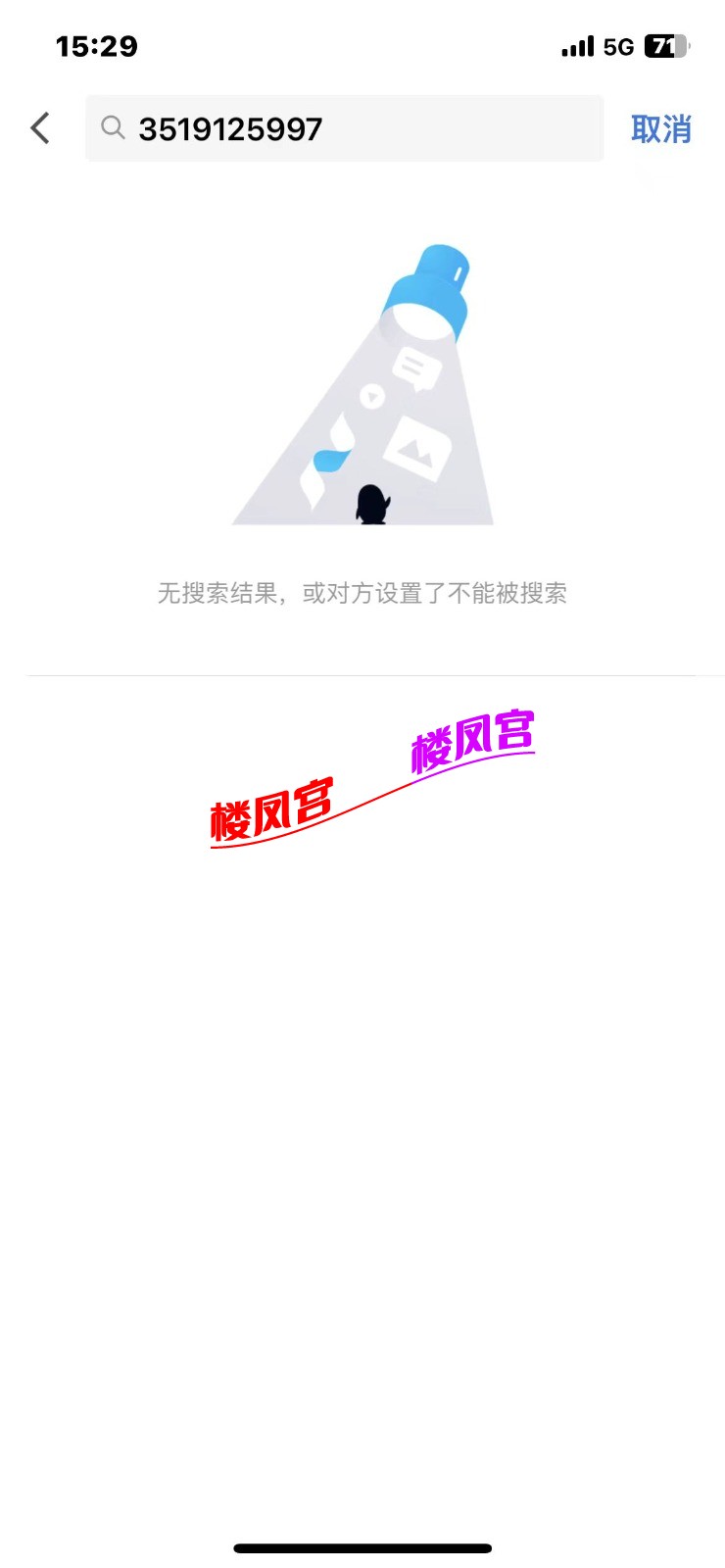Image resolution: width=725 pixels, height=1568 pixels.
Task: Tap the no-search-results message text
Action: [x=362, y=594]
